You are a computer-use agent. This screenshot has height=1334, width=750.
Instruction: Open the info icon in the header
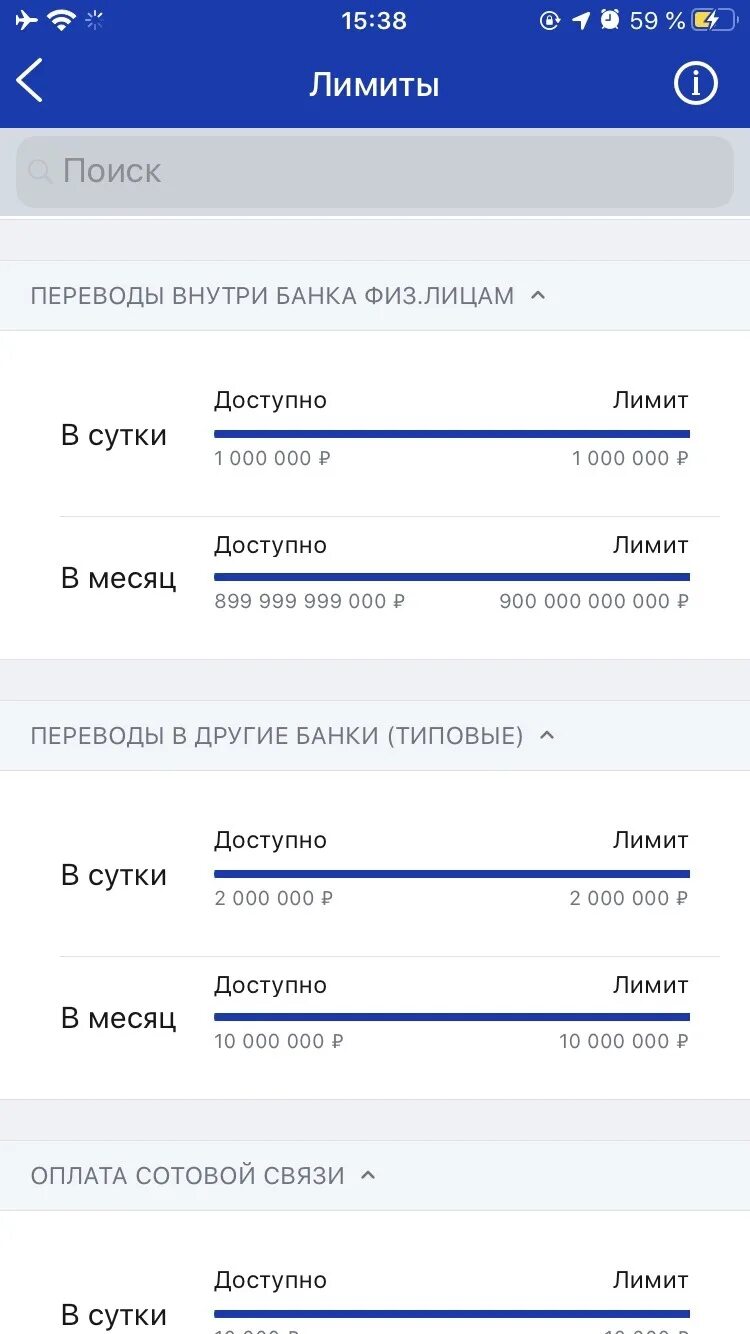tap(696, 84)
